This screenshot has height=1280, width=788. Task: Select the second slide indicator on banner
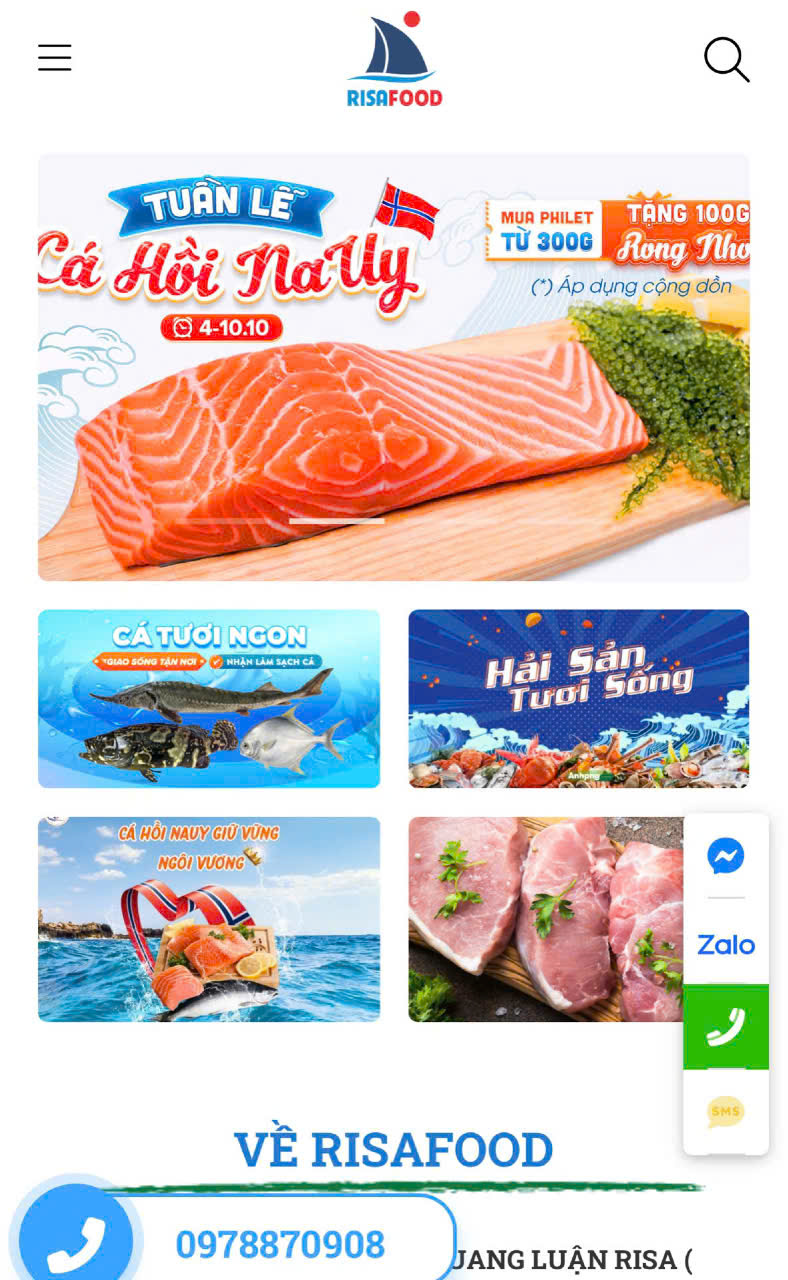coord(336,521)
